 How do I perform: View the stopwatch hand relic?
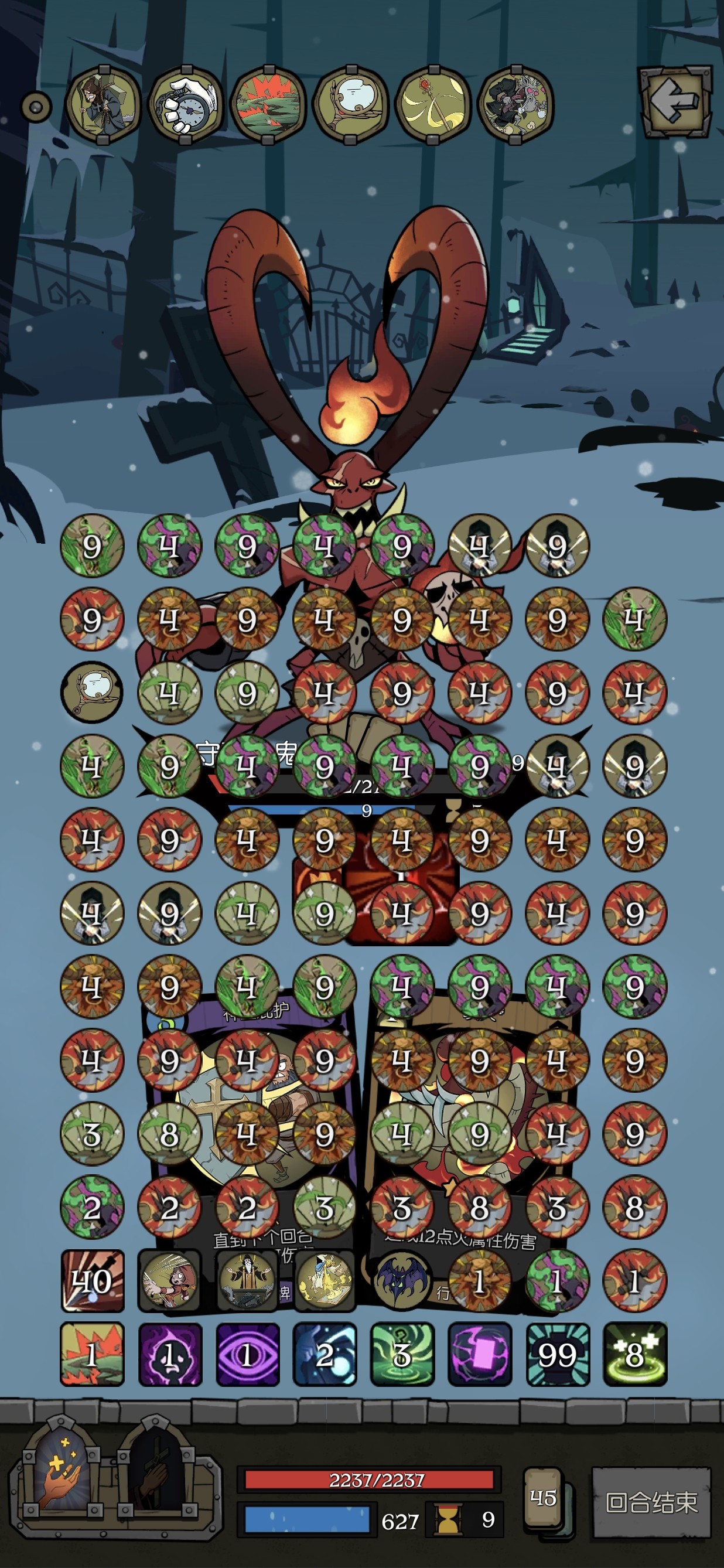click(186, 105)
